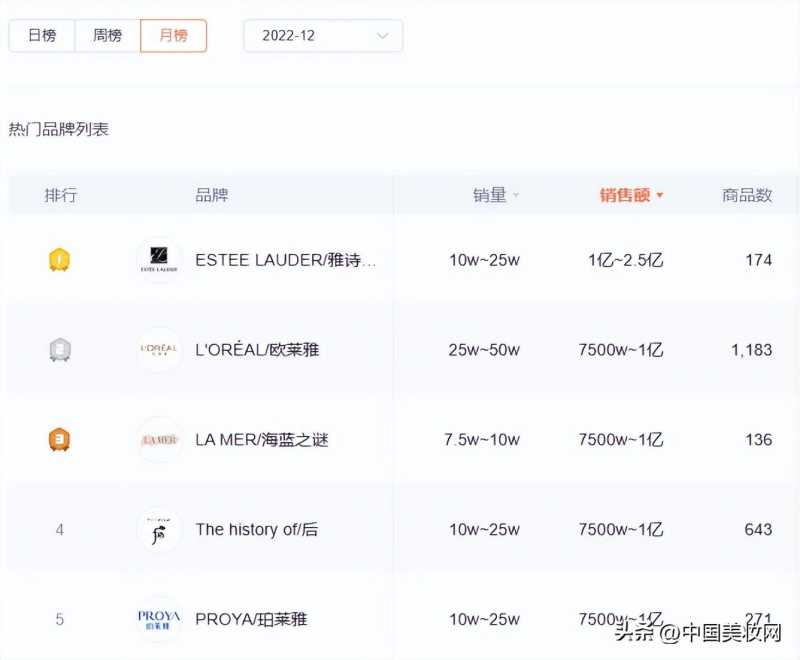Open the L'ORÉAL/欧莱雅 brand row
800x660 pixels.
coord(257,350)
